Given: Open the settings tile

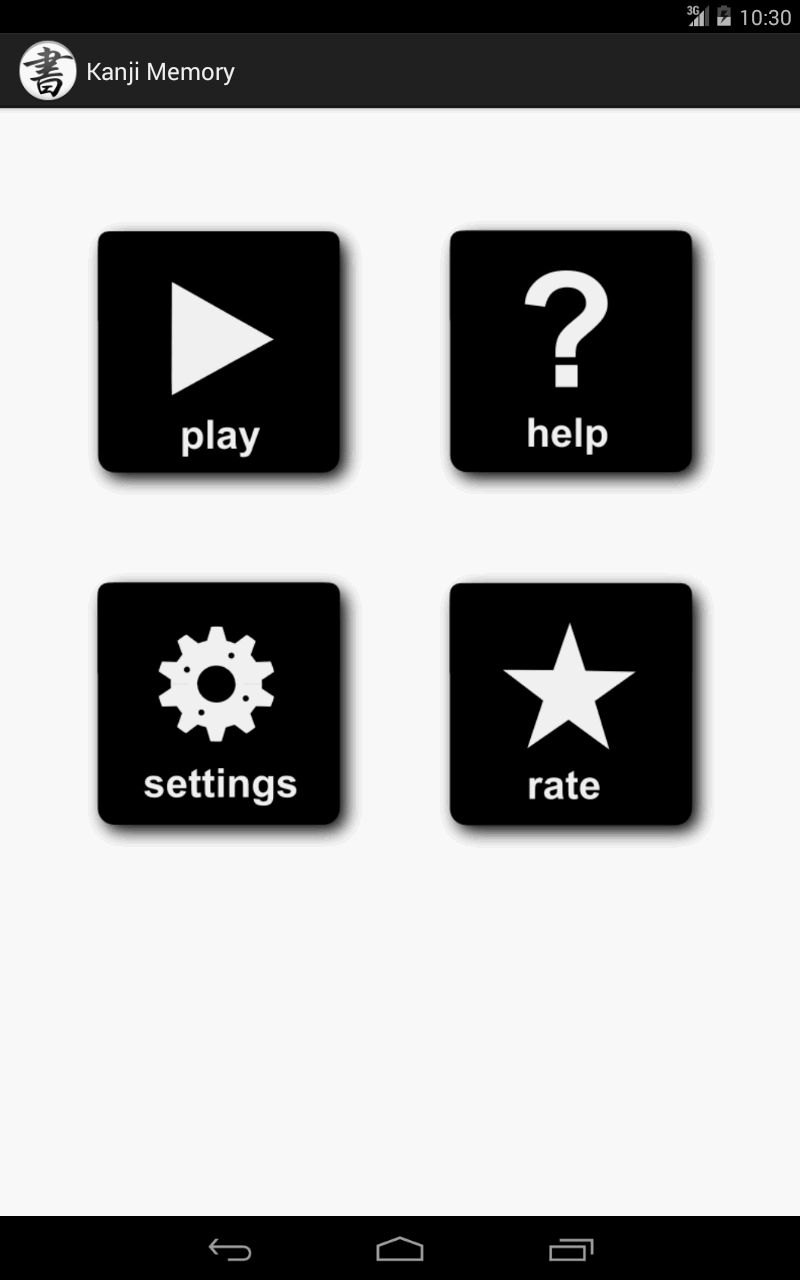Looking at the screenshot, I should click(x=219, y=704).
